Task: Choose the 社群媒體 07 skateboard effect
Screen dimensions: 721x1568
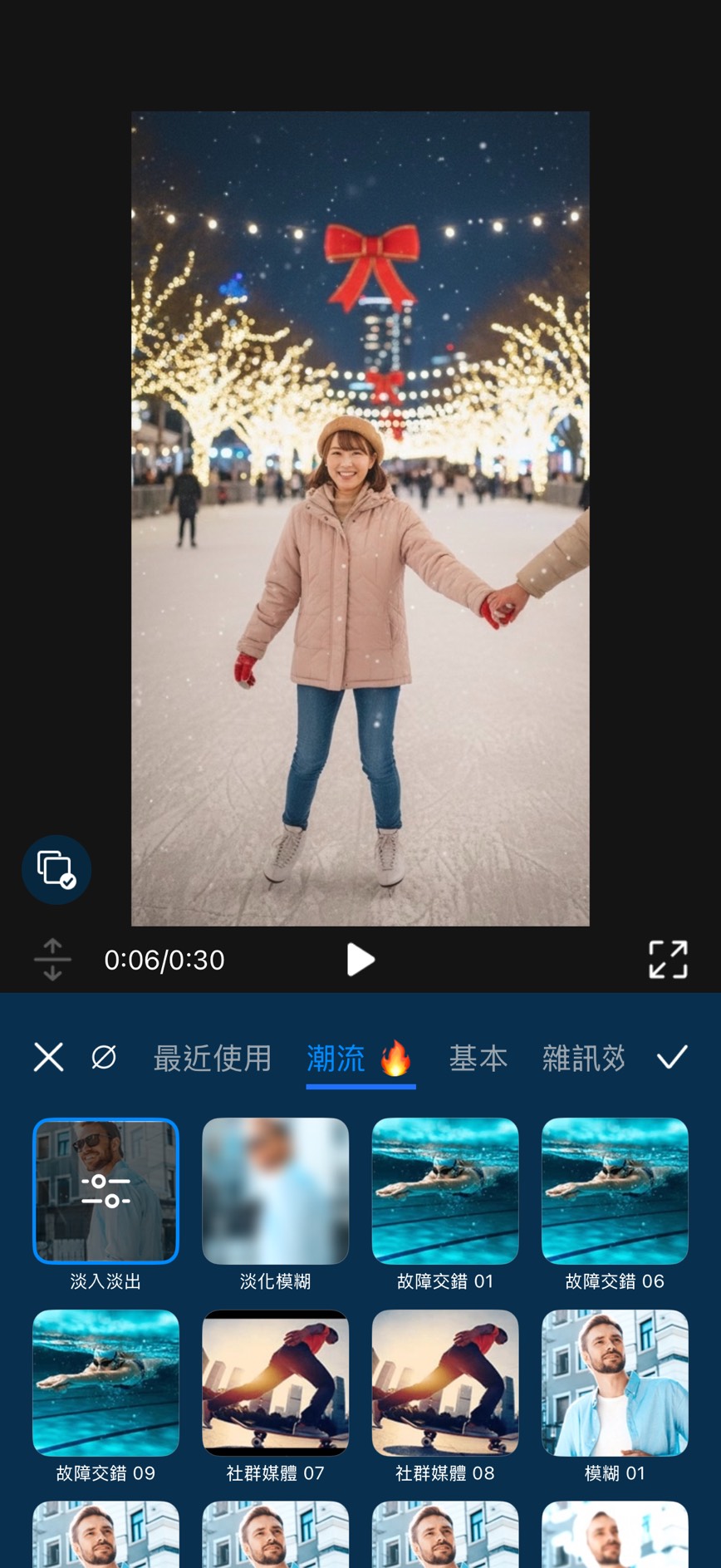Action: tap(276, 1383)
